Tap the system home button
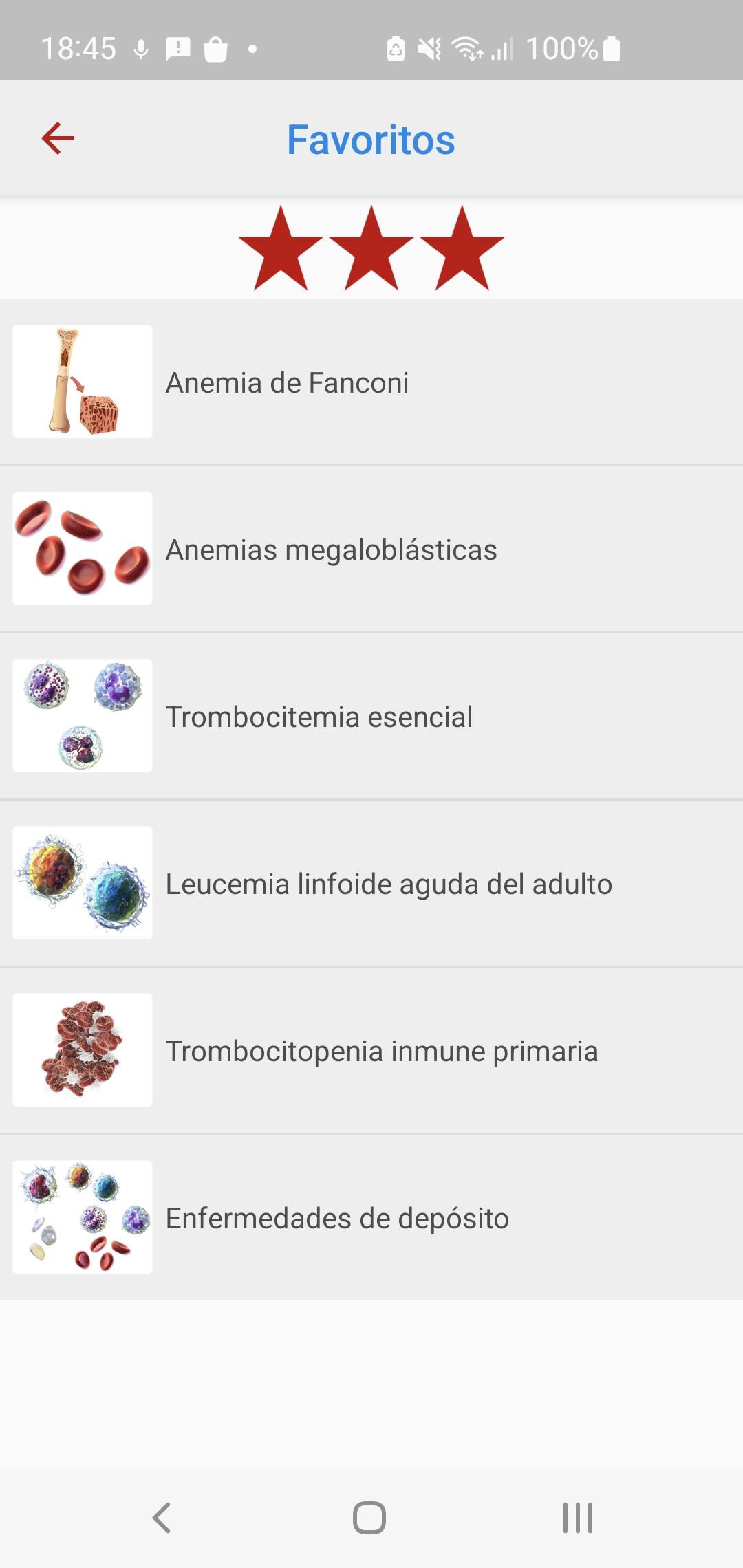This screenshot has height=1568, width=743. point(369,1517)
